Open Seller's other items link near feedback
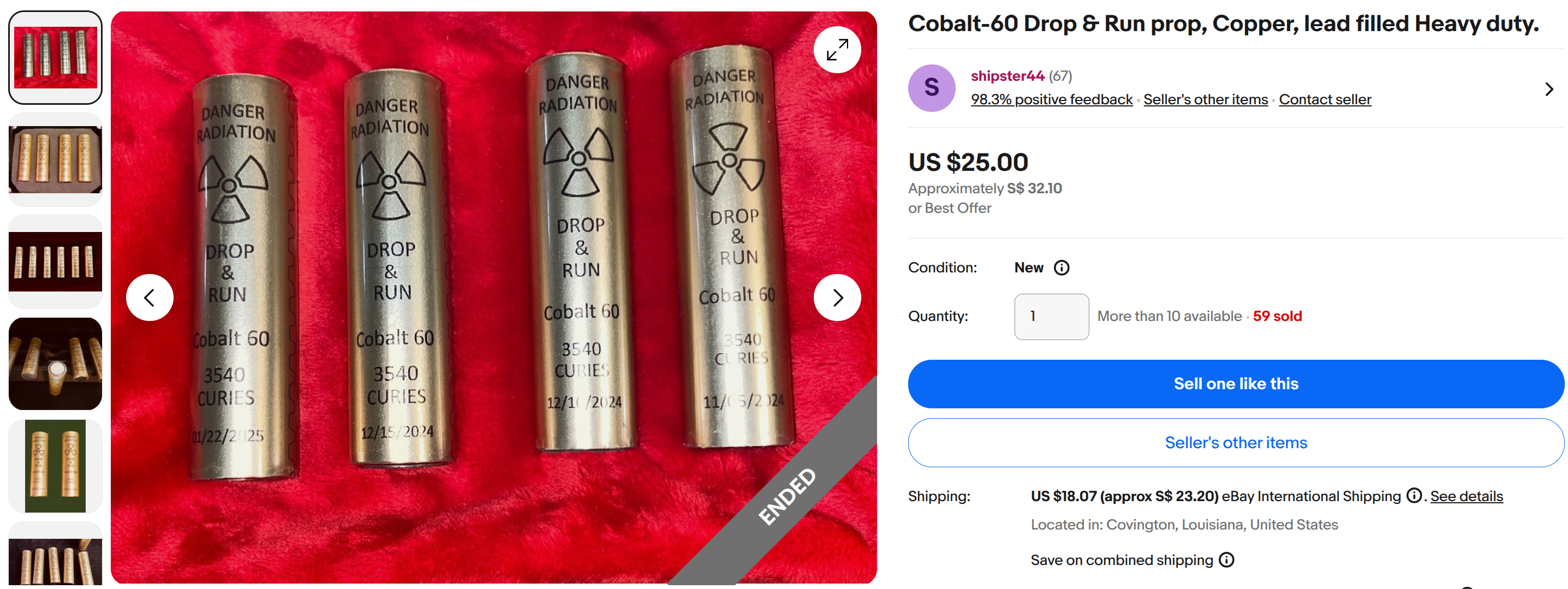Screen dimensions: 1568x589 point(1205,99)
